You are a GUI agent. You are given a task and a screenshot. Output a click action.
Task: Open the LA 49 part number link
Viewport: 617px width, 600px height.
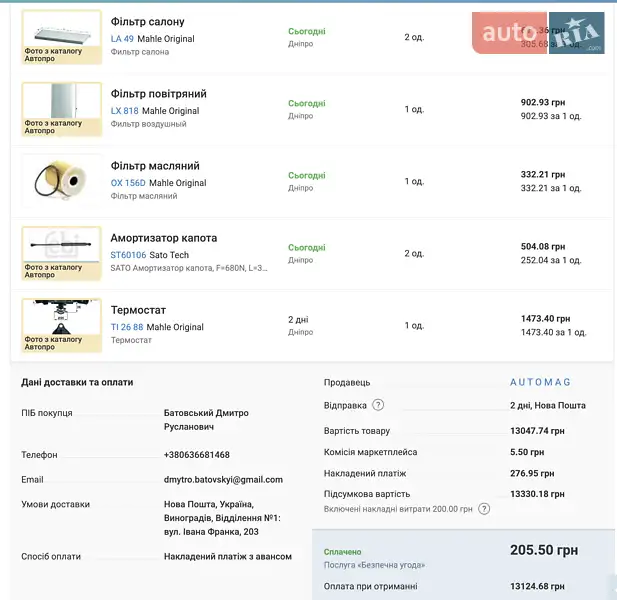click(x=122, y=39)
